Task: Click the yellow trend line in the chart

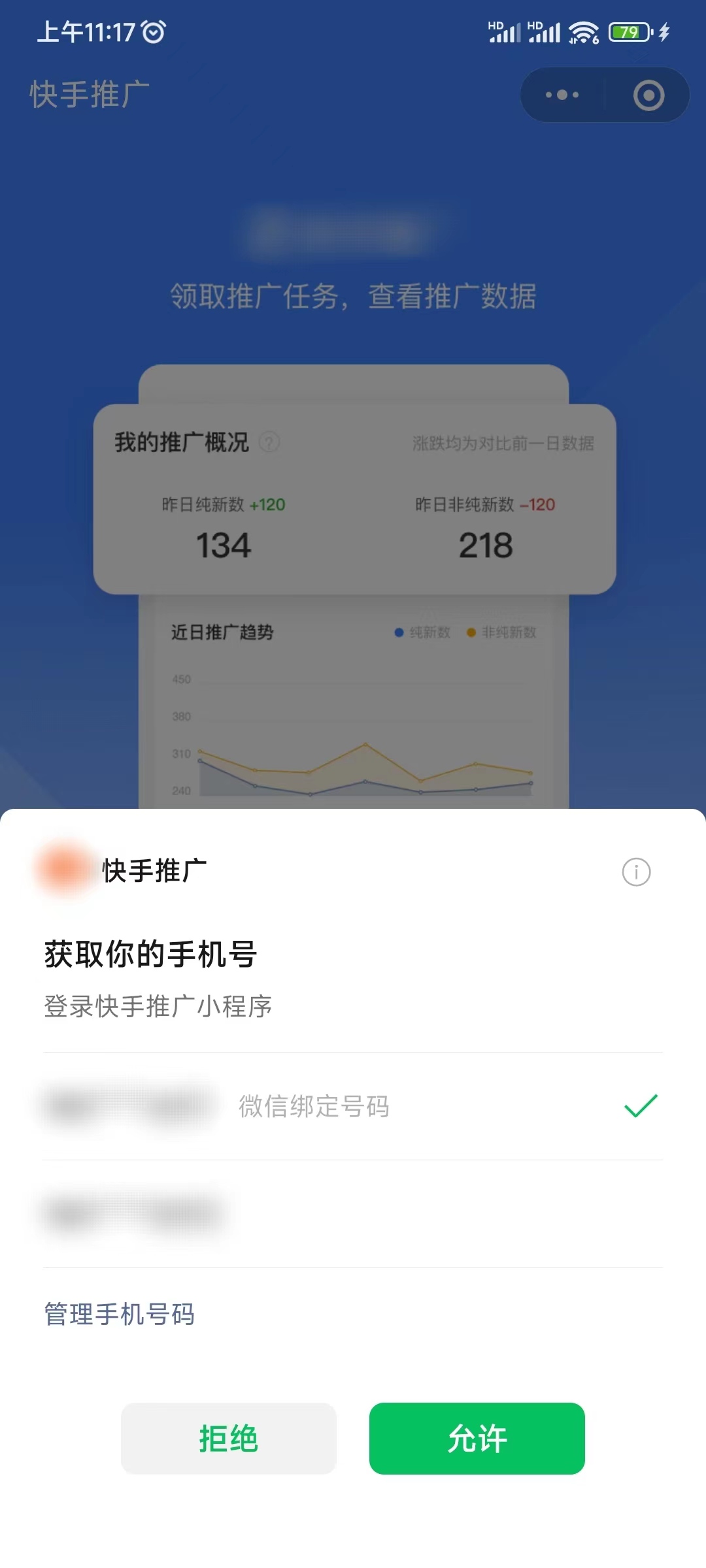Action: [363, 745]
